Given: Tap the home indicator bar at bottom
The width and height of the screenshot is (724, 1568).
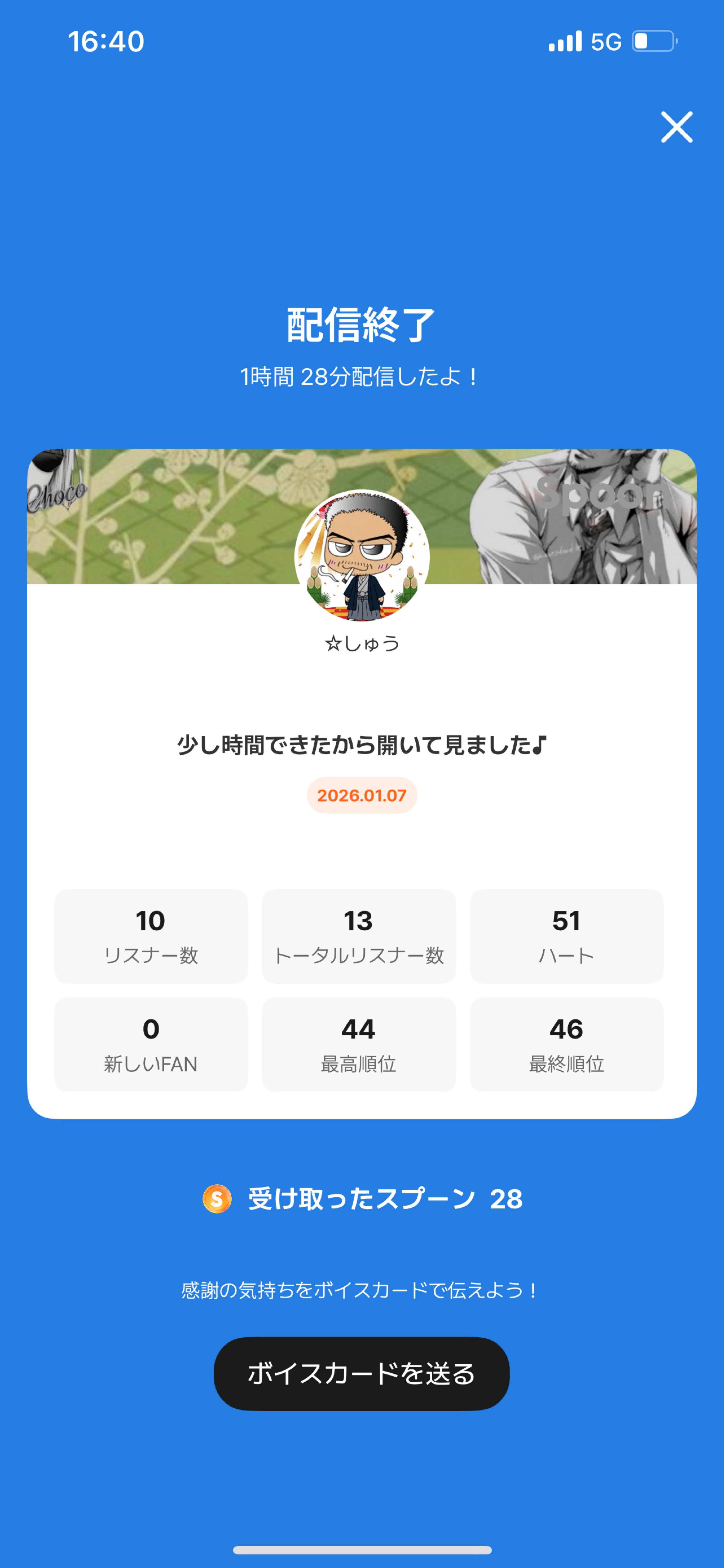Looking at the screenshot, I should (x=361, y=1549).
